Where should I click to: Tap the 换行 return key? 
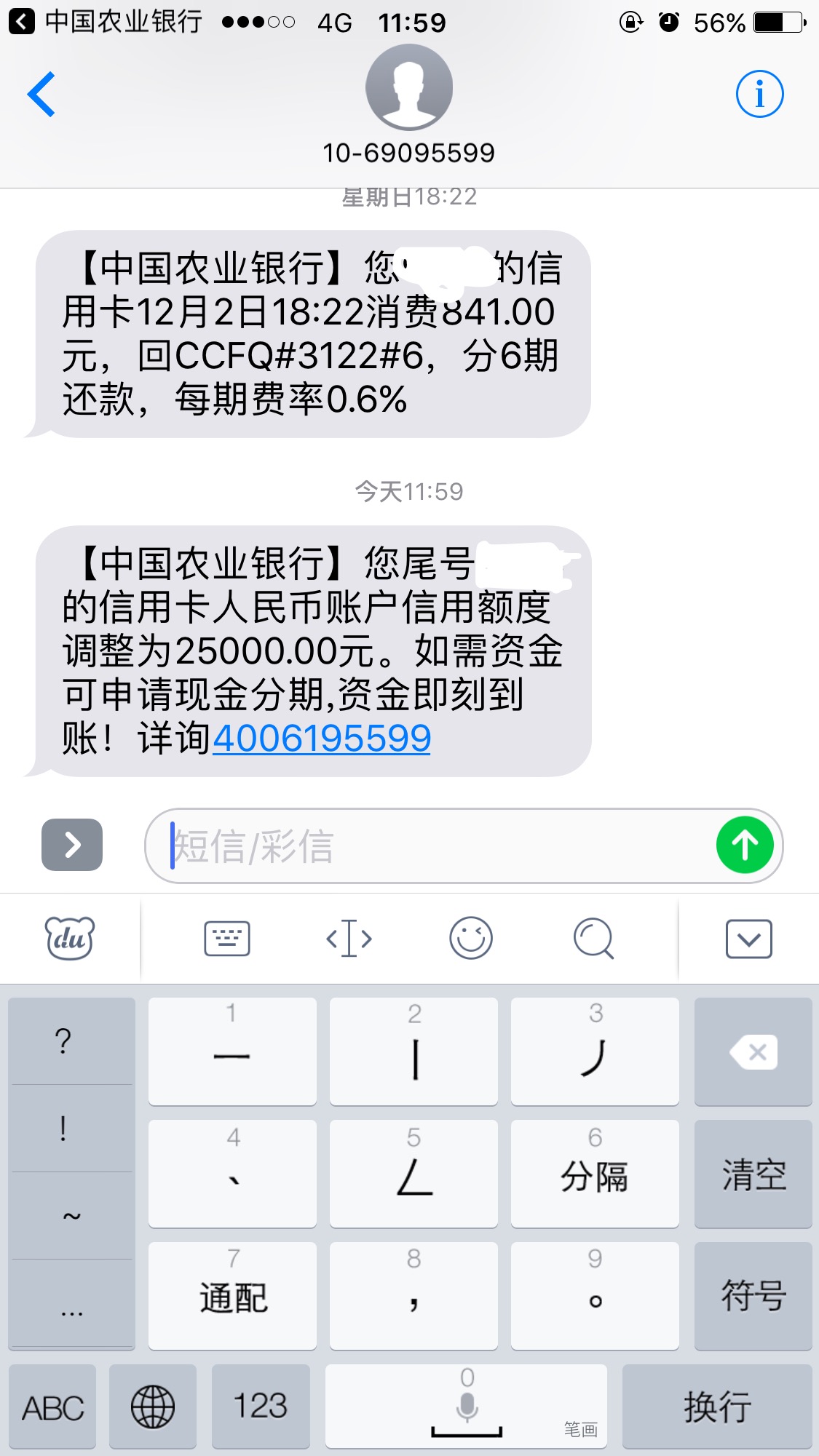pos(717,1407)
